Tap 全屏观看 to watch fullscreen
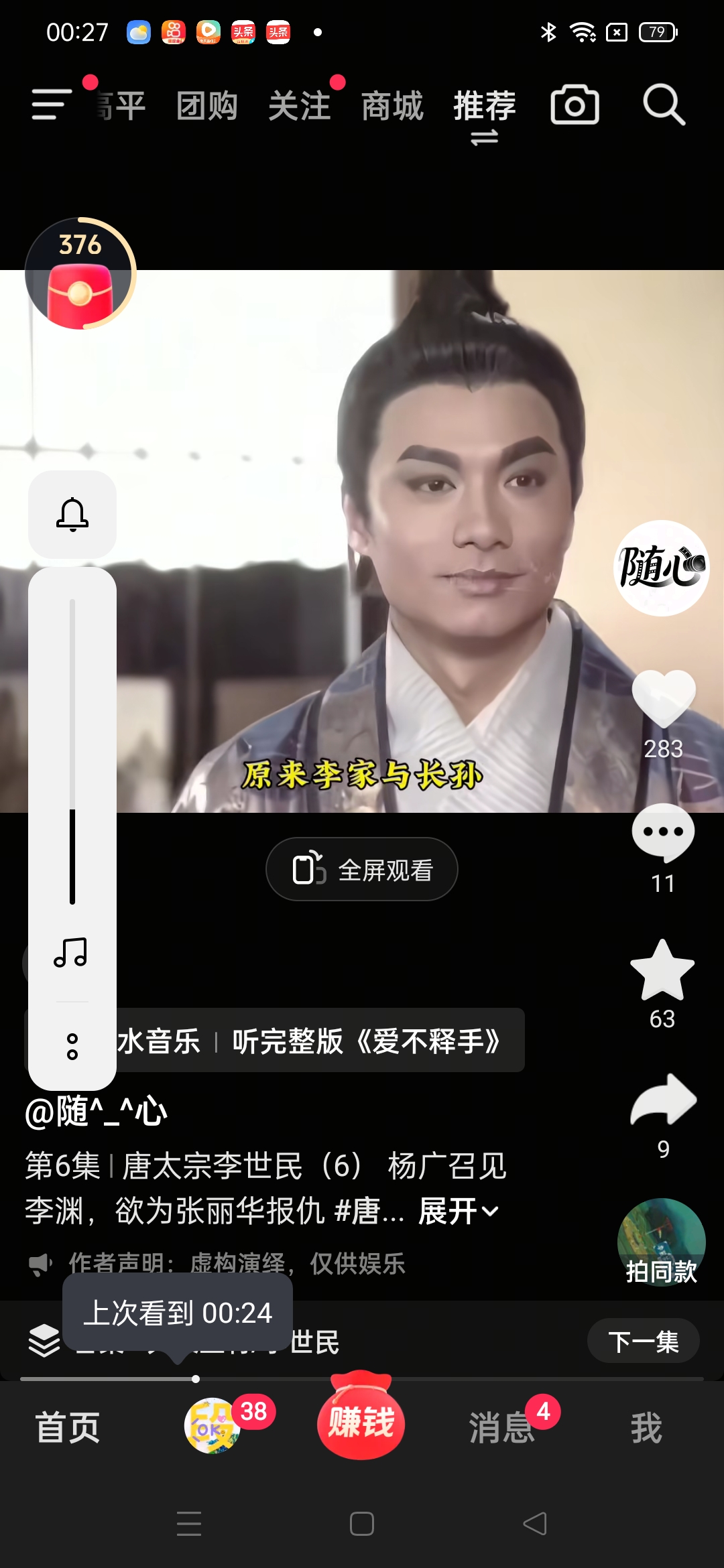The image size is (724, 1568). coord(362,869)
